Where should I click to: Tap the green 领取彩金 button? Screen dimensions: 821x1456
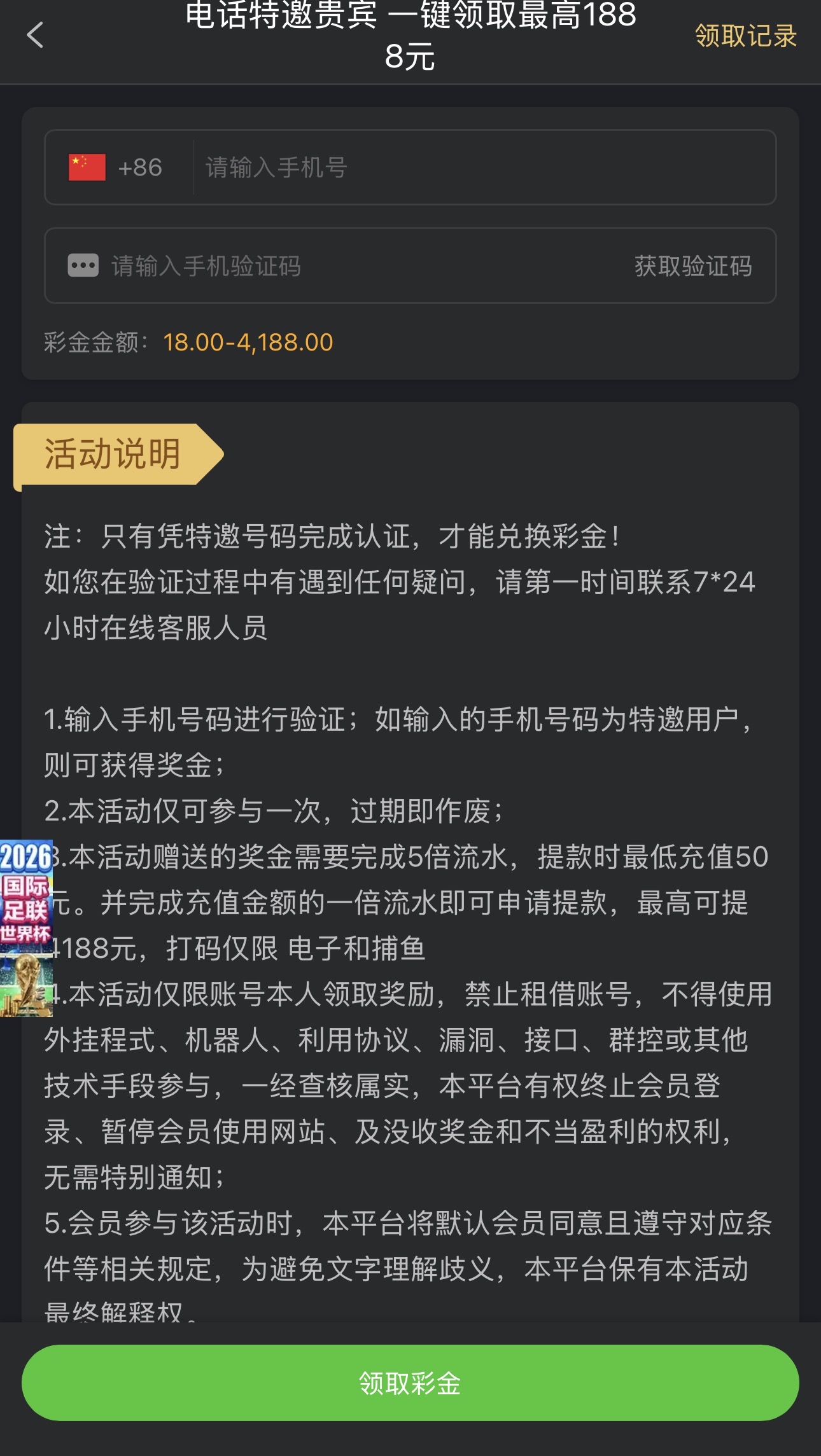(410, 1382)
